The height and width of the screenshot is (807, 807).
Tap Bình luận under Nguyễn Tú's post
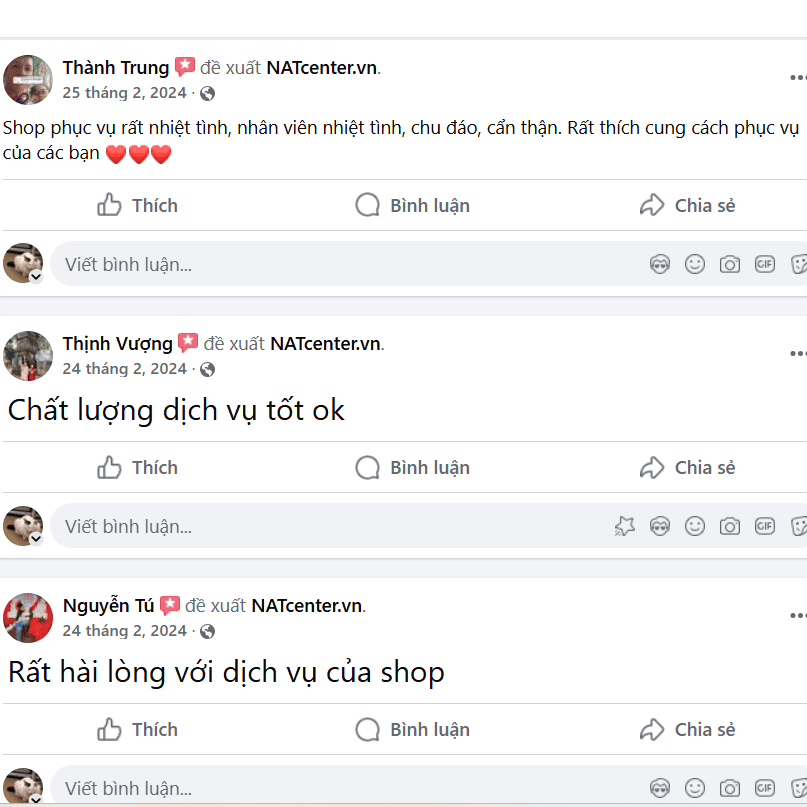tap(412, 729)
